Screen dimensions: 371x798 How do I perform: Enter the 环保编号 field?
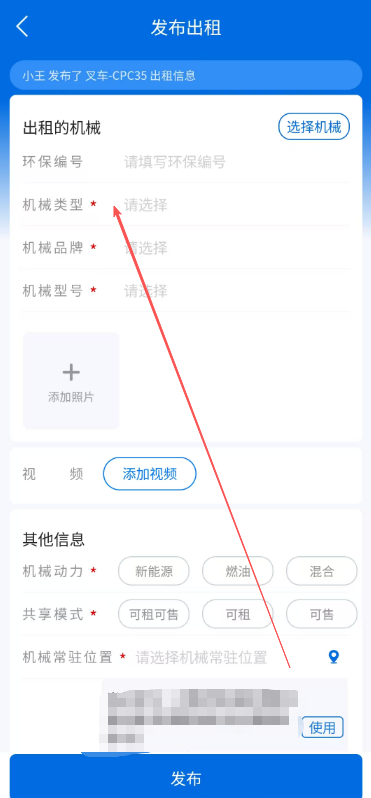(x=186, y=162)
